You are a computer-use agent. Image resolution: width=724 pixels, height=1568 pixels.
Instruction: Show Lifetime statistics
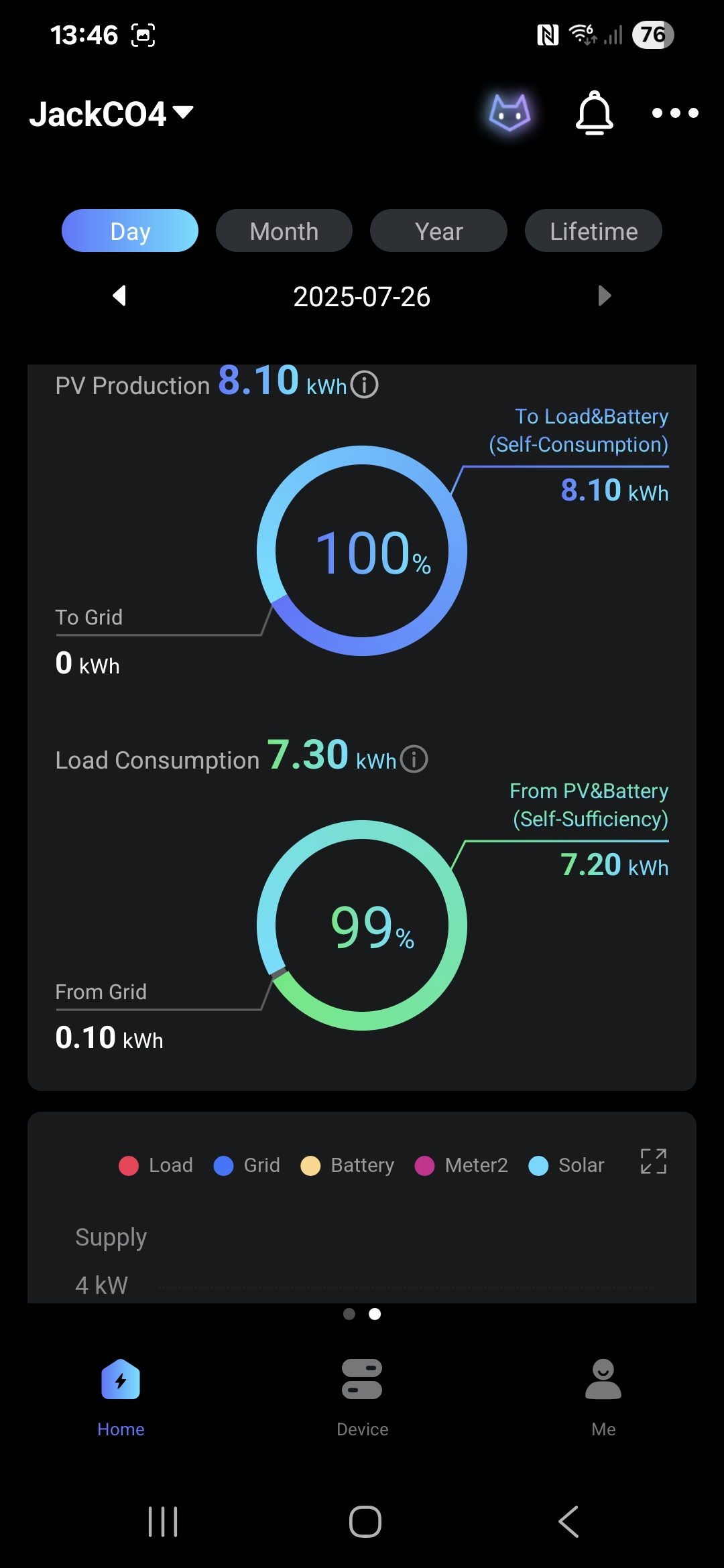(593, 231)
